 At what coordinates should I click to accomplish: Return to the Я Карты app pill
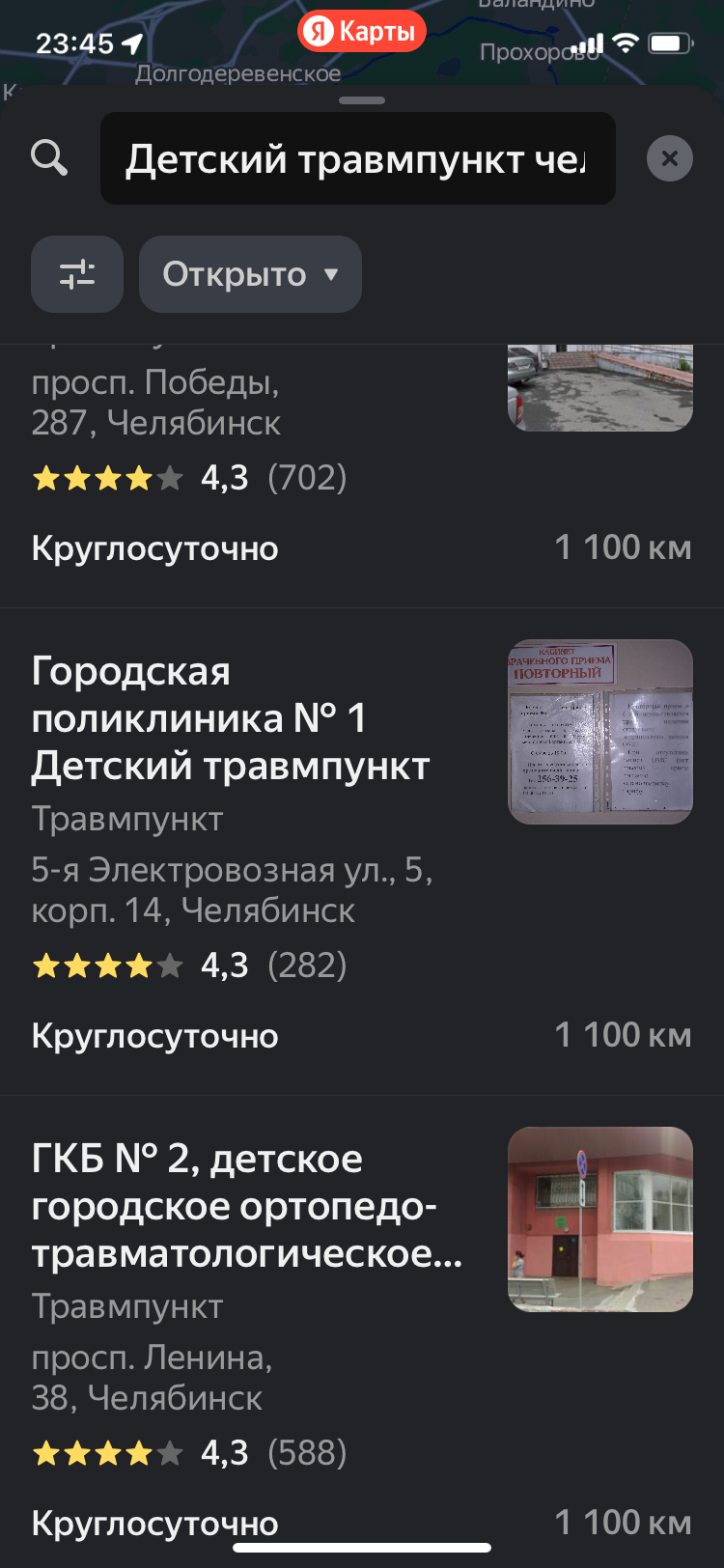(x=362, y=32)
